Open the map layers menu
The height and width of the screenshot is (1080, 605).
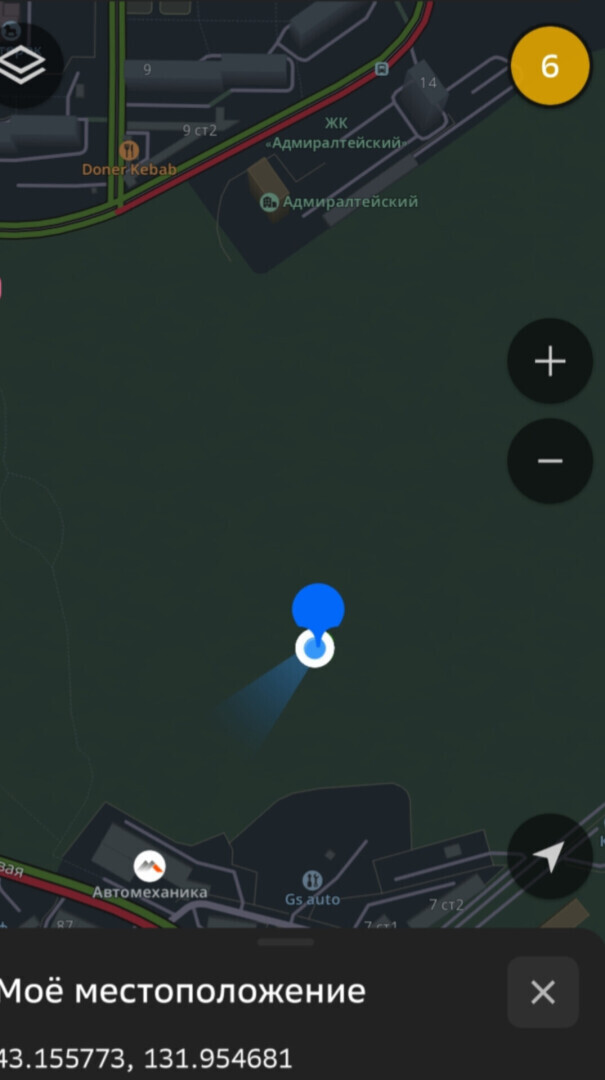click(22, 65)
